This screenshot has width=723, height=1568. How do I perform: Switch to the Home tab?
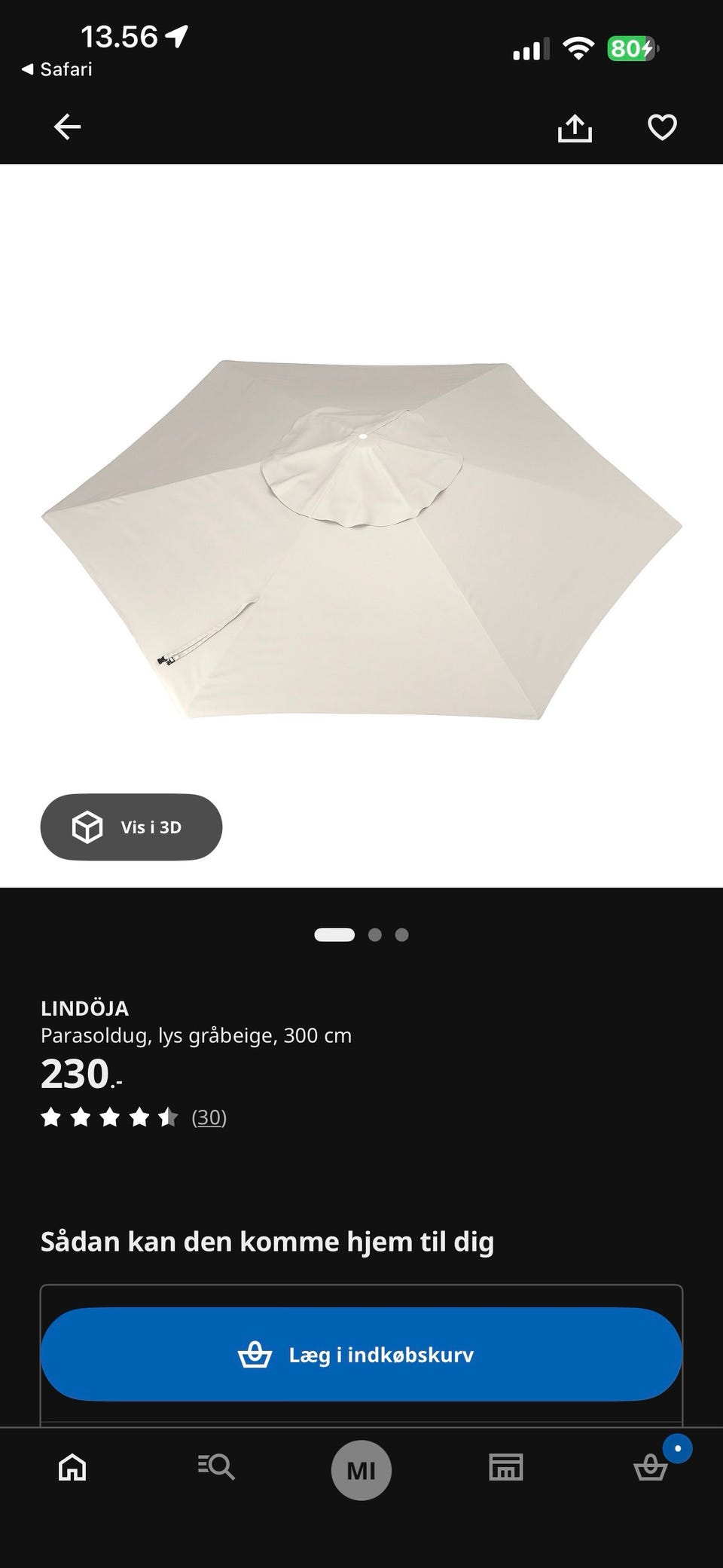coord(72,1467)
